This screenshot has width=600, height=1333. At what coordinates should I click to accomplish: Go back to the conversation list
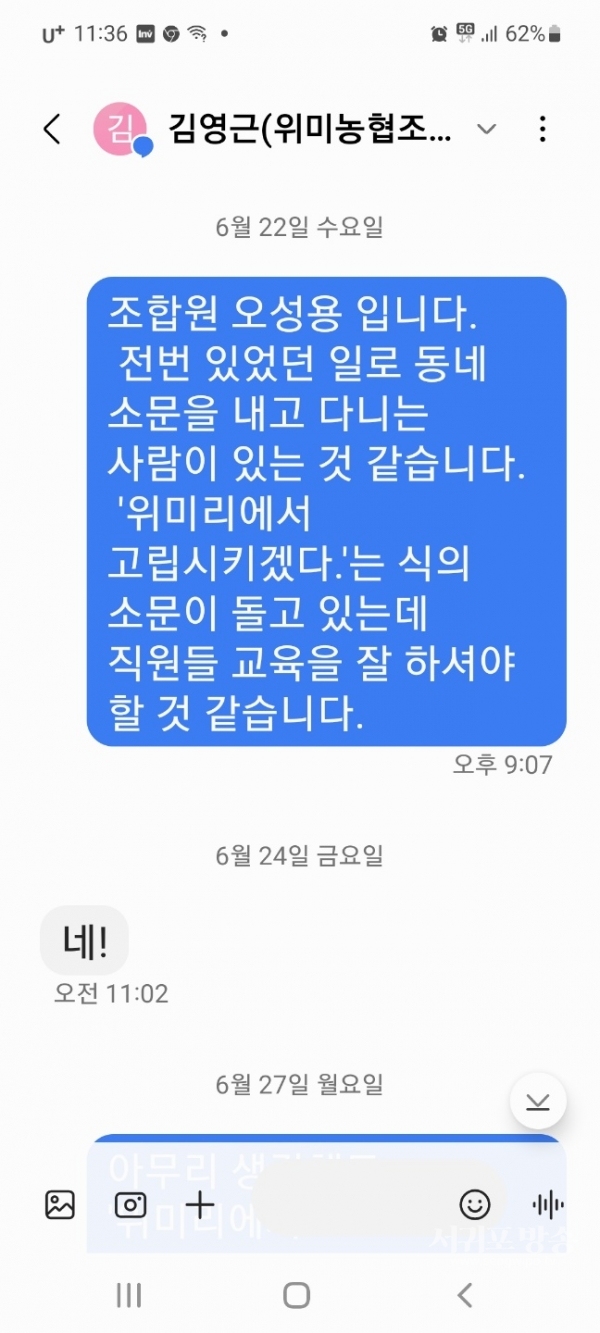click(x=53, y=129)
